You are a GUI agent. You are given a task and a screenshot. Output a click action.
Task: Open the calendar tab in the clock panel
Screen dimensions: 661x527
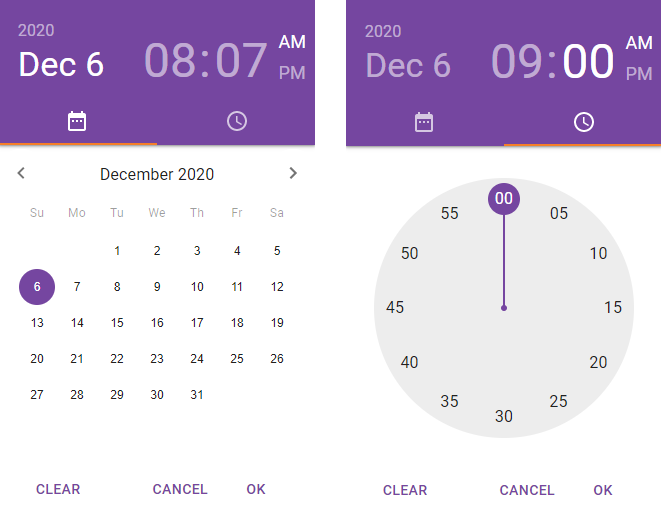coord(424,122)
